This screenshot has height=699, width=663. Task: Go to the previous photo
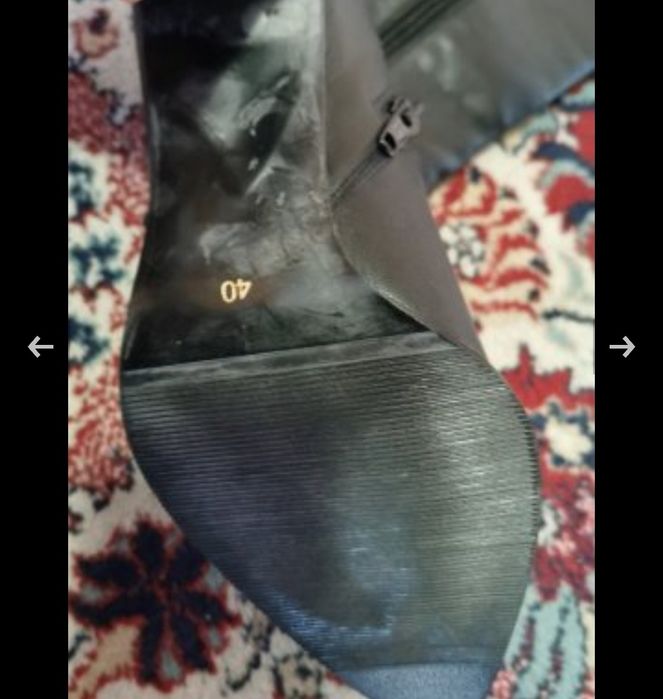coord(40,347)
